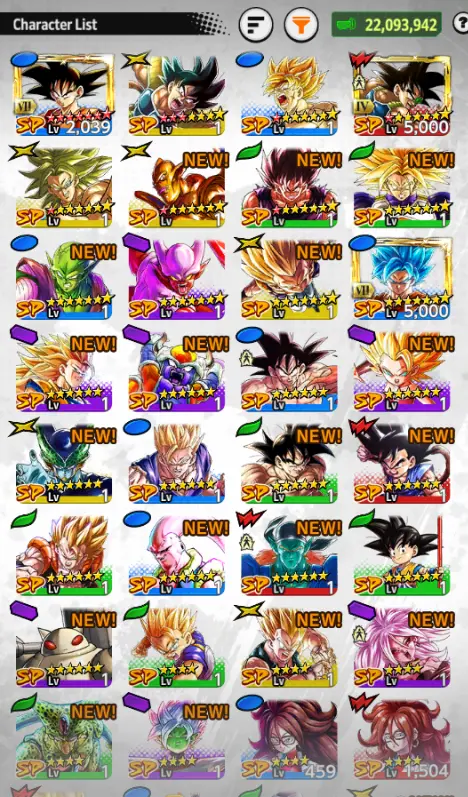The image size is (468, 797).
Task: Open the orange funnel filter
Action: pyautogui.click(x=301, y=24)
